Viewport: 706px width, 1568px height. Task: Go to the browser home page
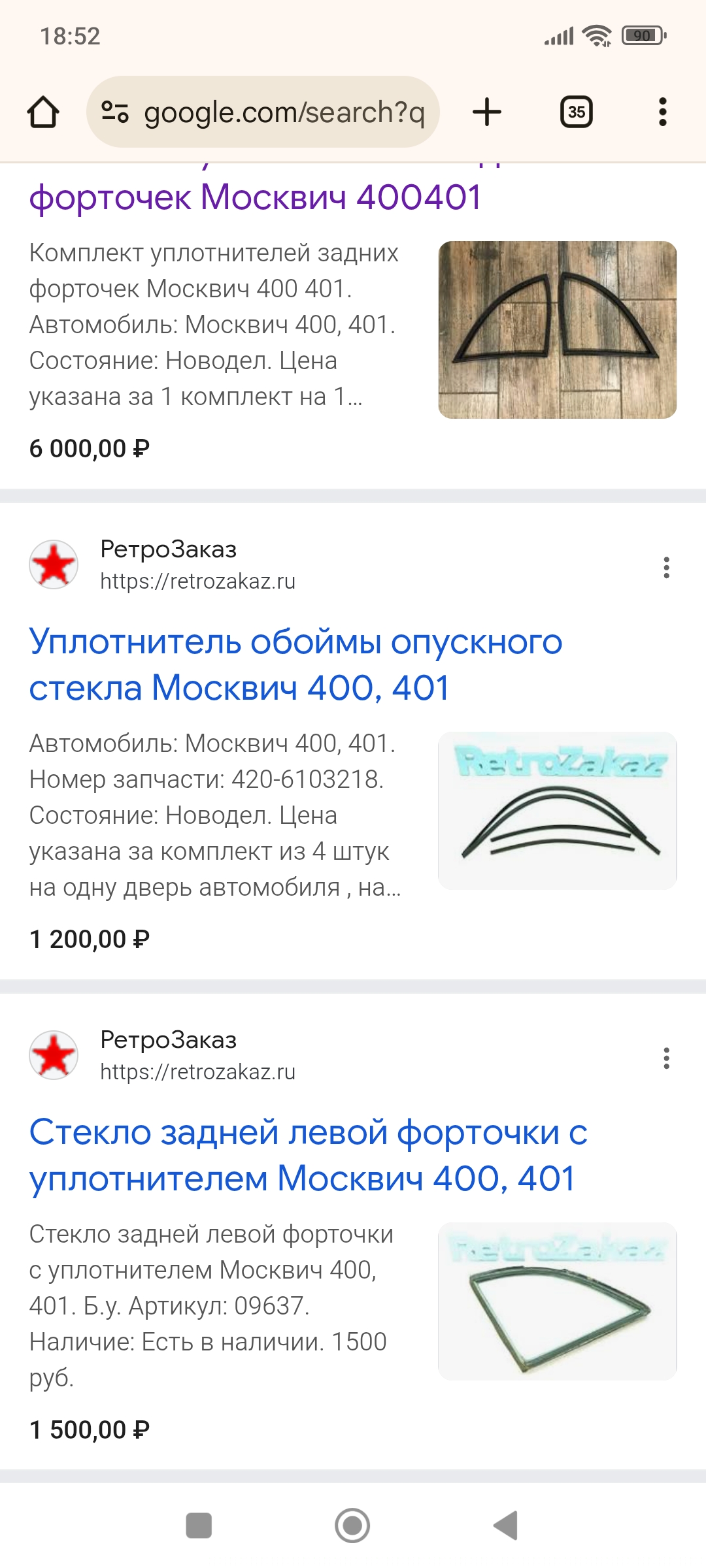coord(43,112)
